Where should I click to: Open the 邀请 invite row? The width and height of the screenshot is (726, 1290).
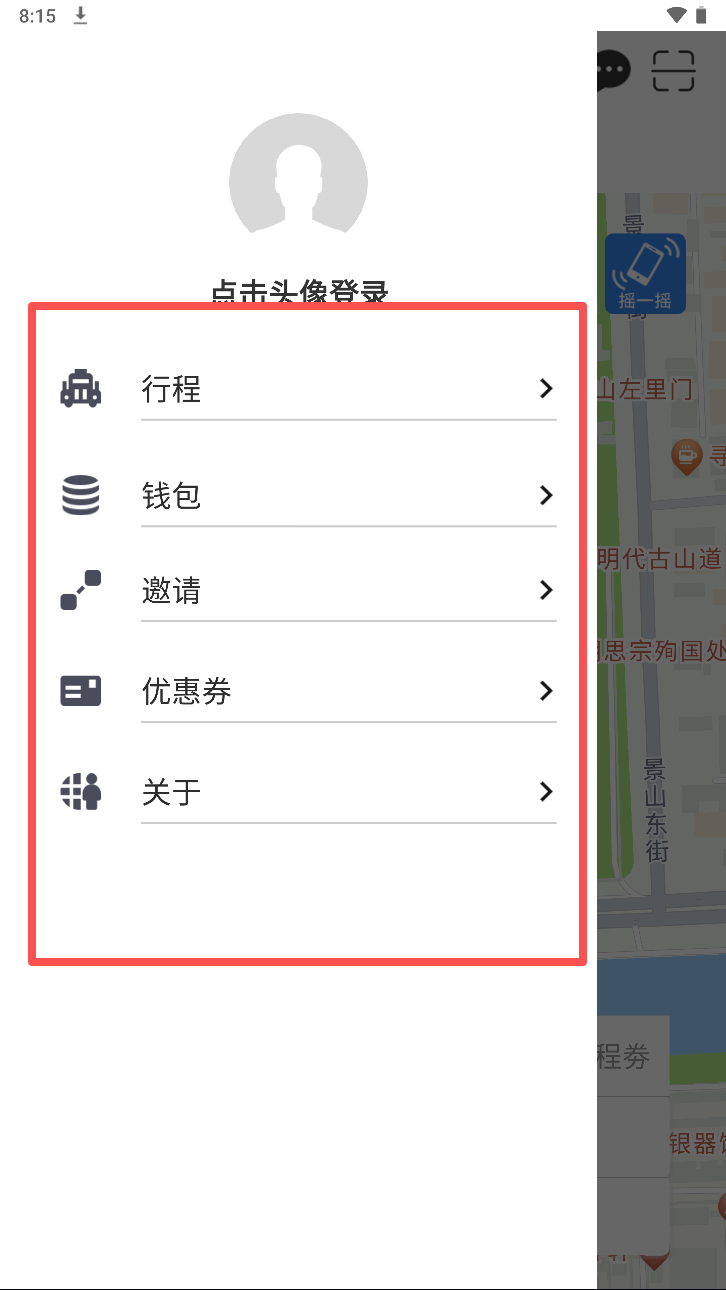click(x=346, y=591)
